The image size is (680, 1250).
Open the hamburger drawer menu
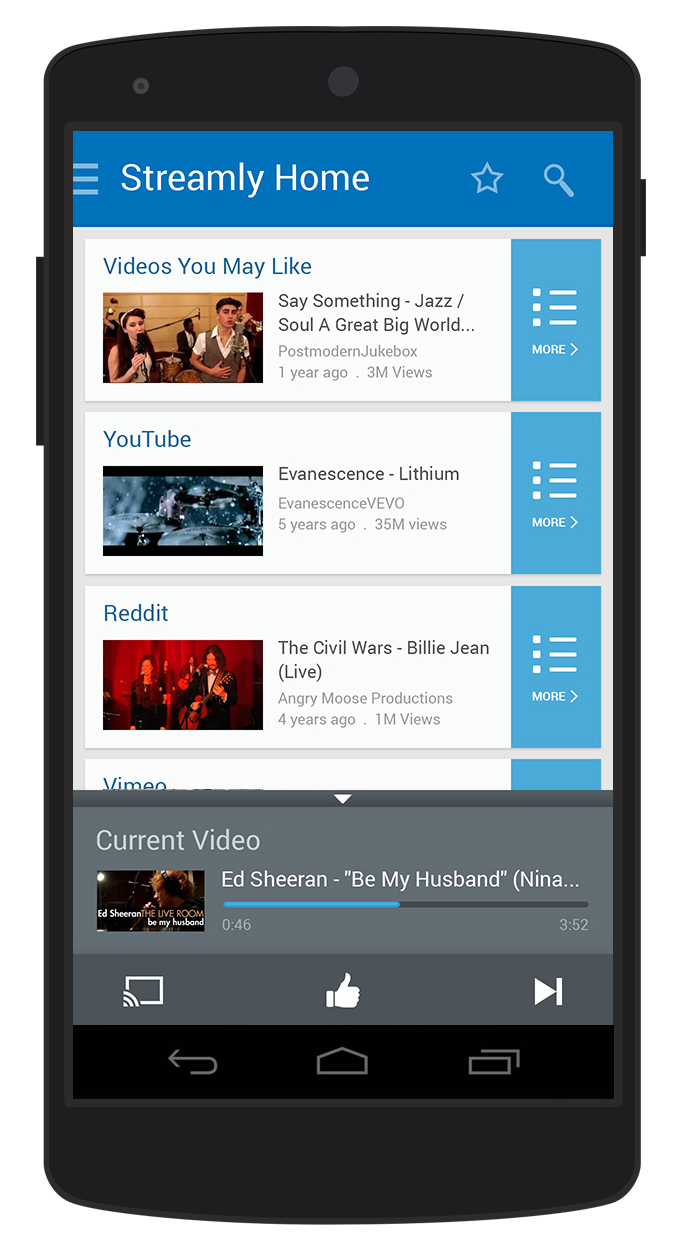87,179
